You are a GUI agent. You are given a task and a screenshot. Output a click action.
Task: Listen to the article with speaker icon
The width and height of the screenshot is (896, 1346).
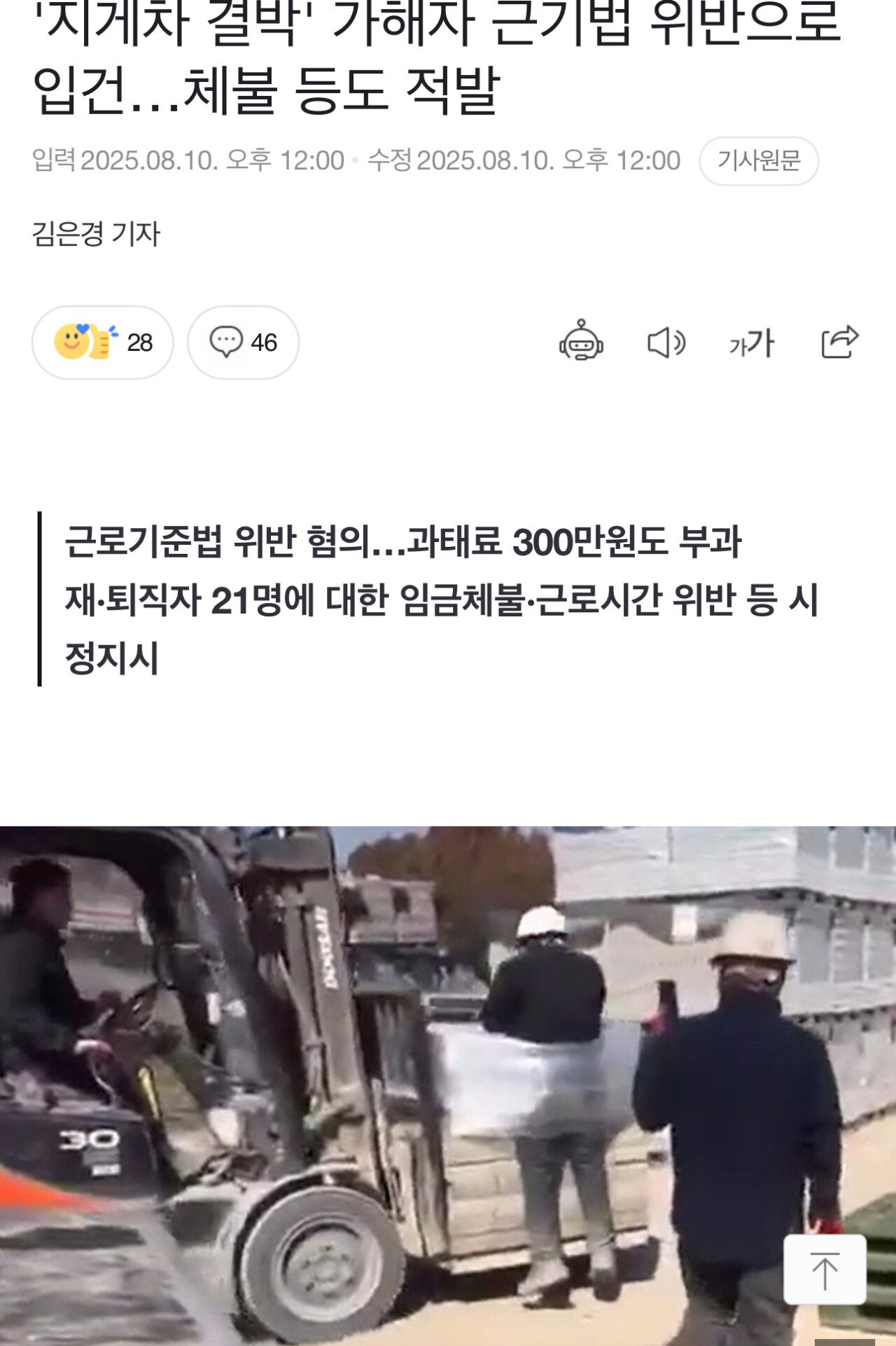[666, 342]
